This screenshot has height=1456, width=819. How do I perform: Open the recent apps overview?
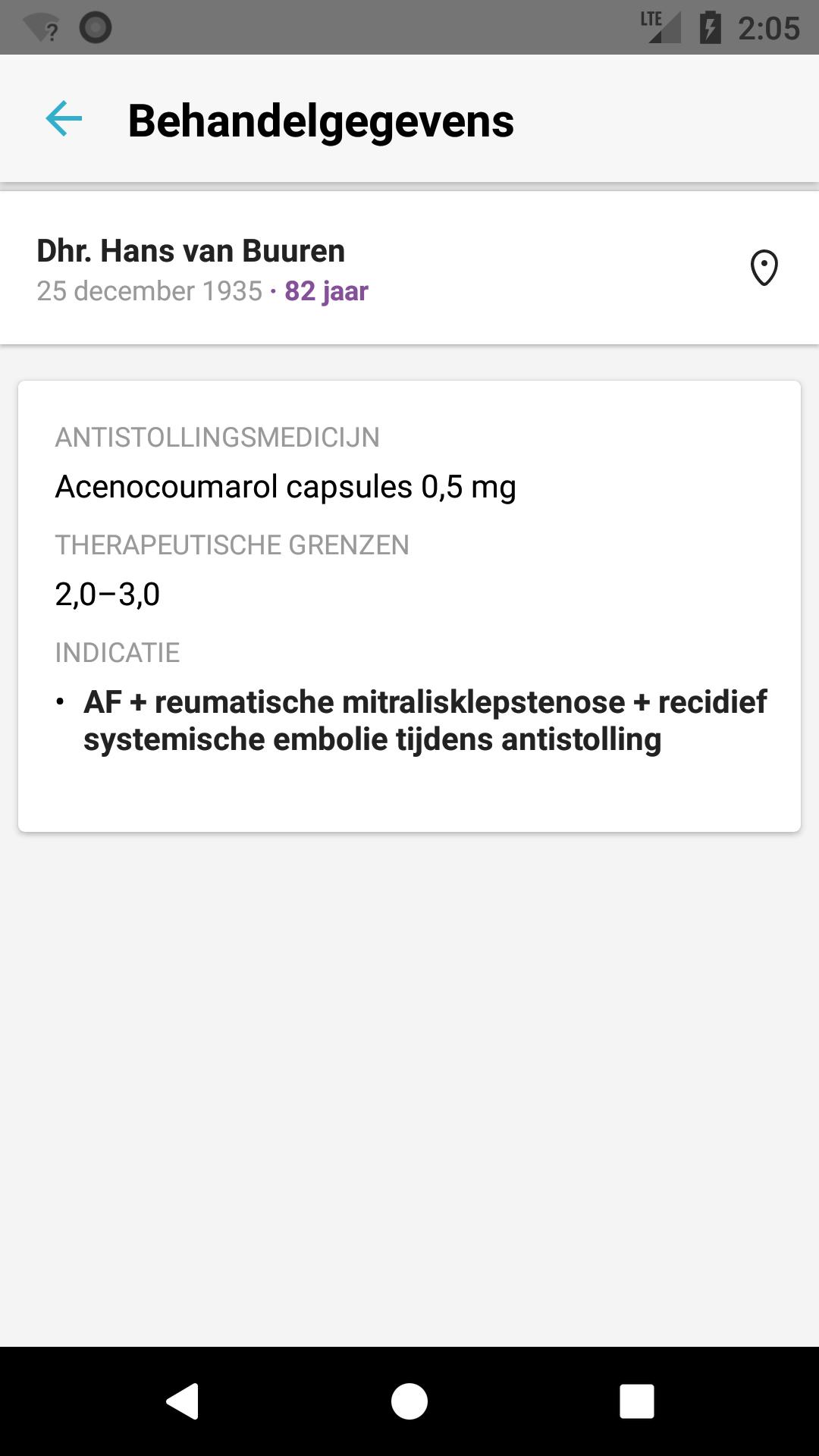(636, 1401)
